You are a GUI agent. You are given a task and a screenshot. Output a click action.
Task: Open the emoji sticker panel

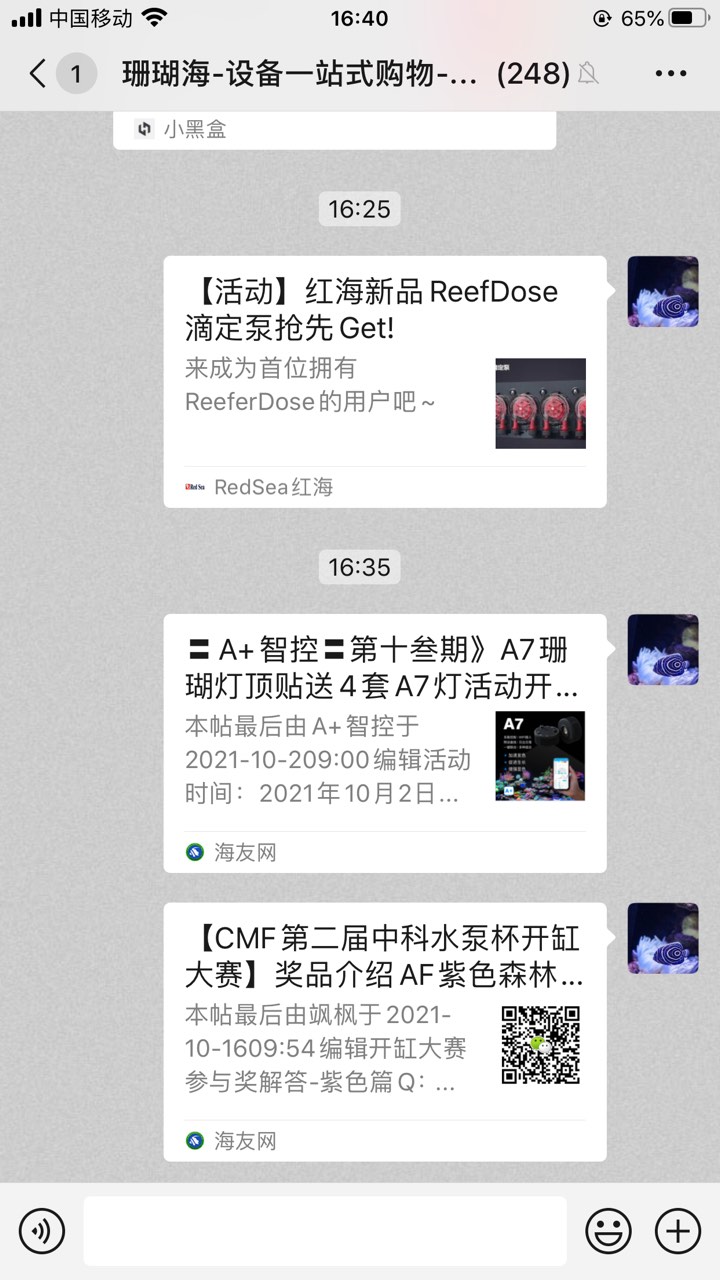[x=608, y=1230]
